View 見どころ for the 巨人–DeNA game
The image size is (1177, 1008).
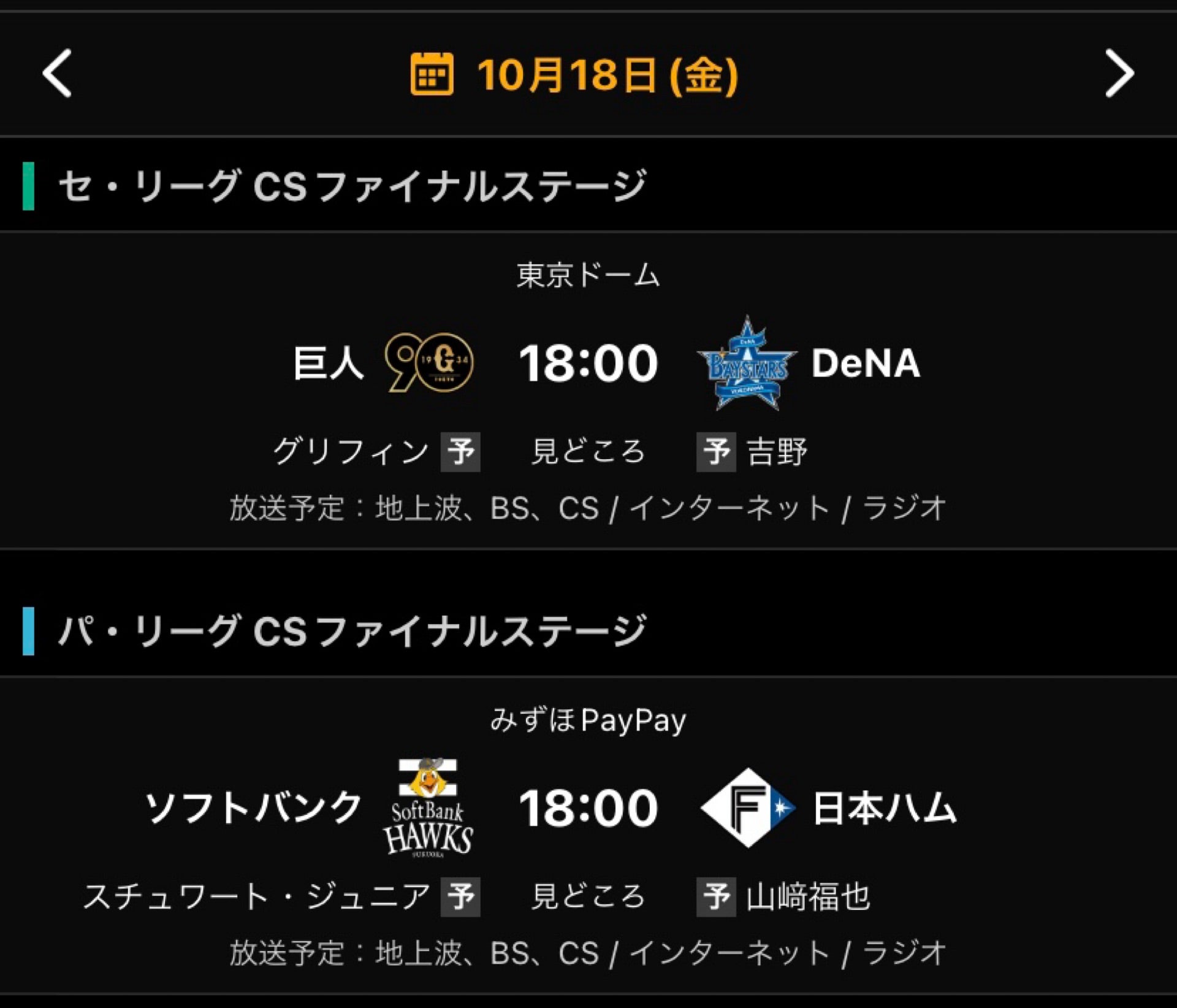588,452
